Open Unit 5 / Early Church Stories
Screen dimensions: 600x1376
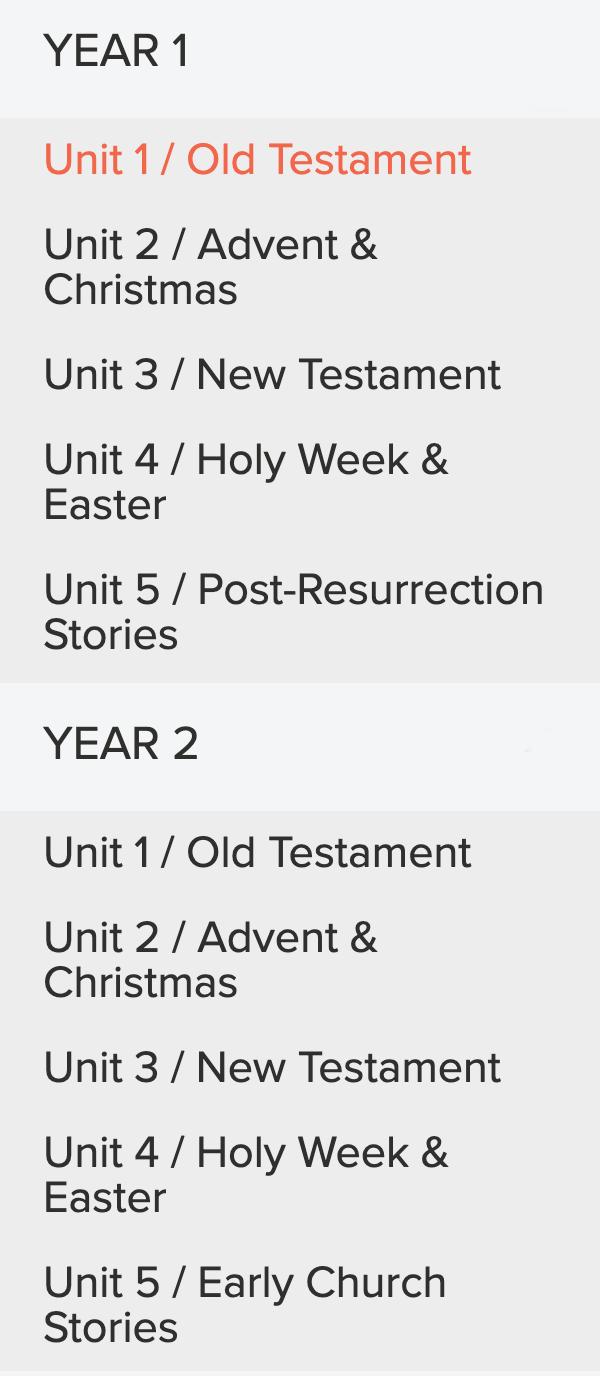(x=245, y=1304)
